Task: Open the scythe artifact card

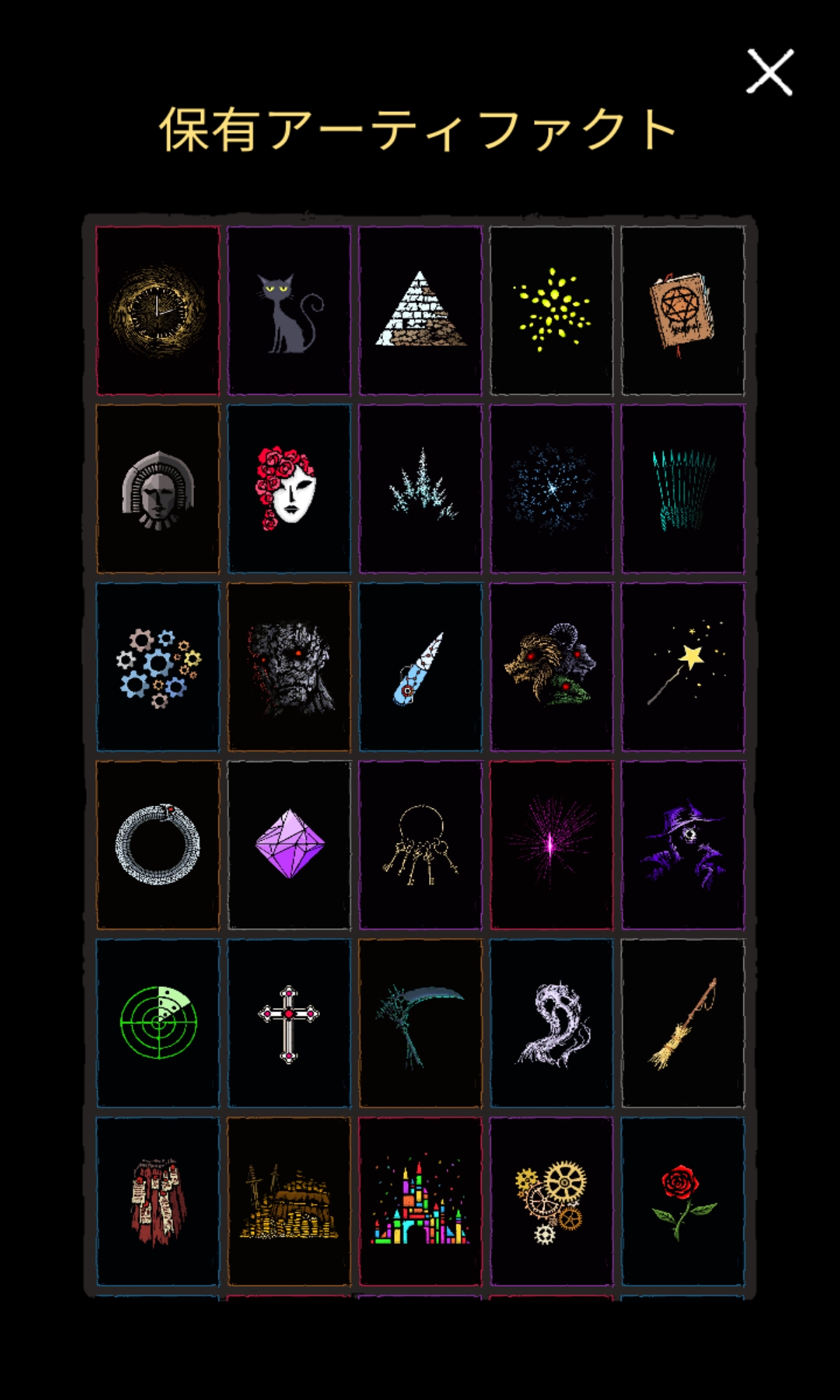Action: 420,1023
